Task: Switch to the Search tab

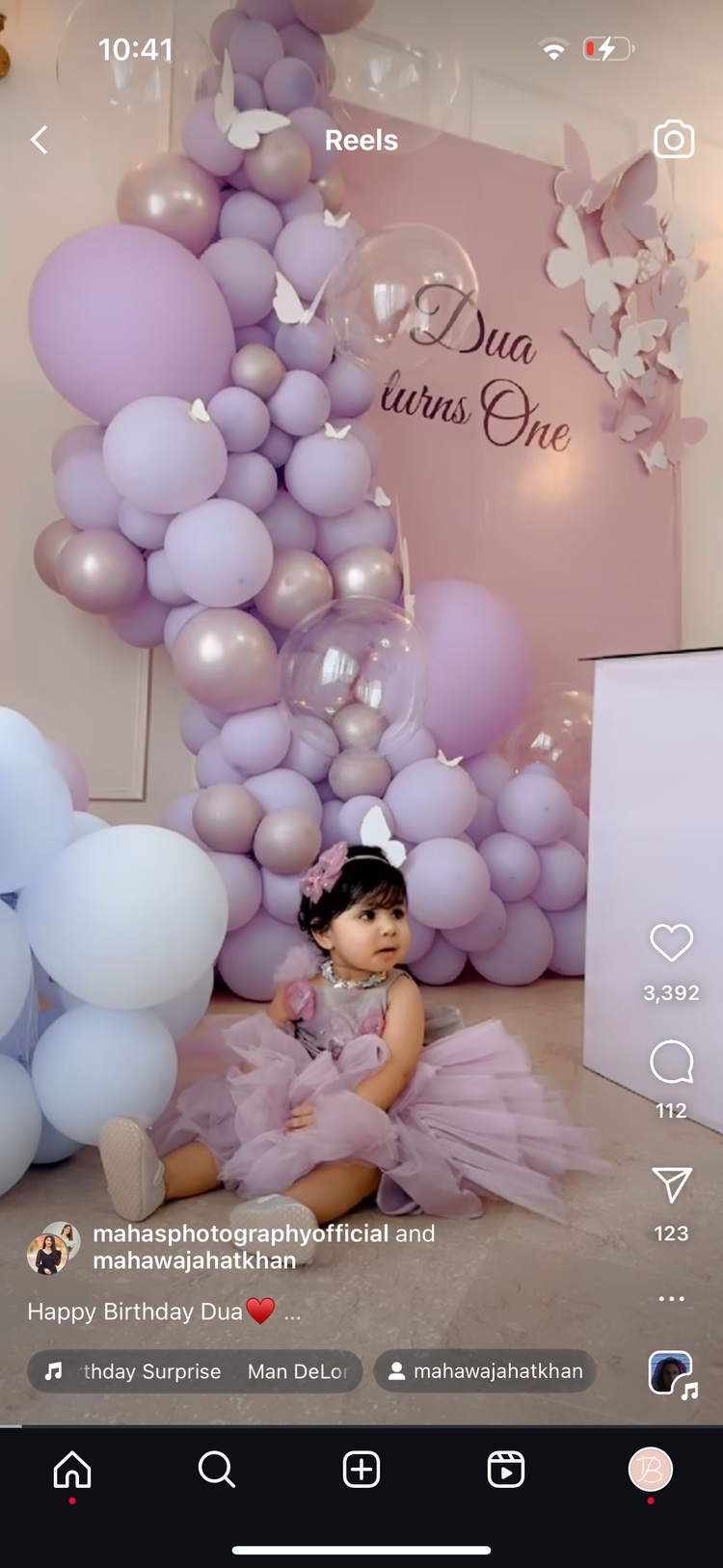Action: coord(217,1470)
